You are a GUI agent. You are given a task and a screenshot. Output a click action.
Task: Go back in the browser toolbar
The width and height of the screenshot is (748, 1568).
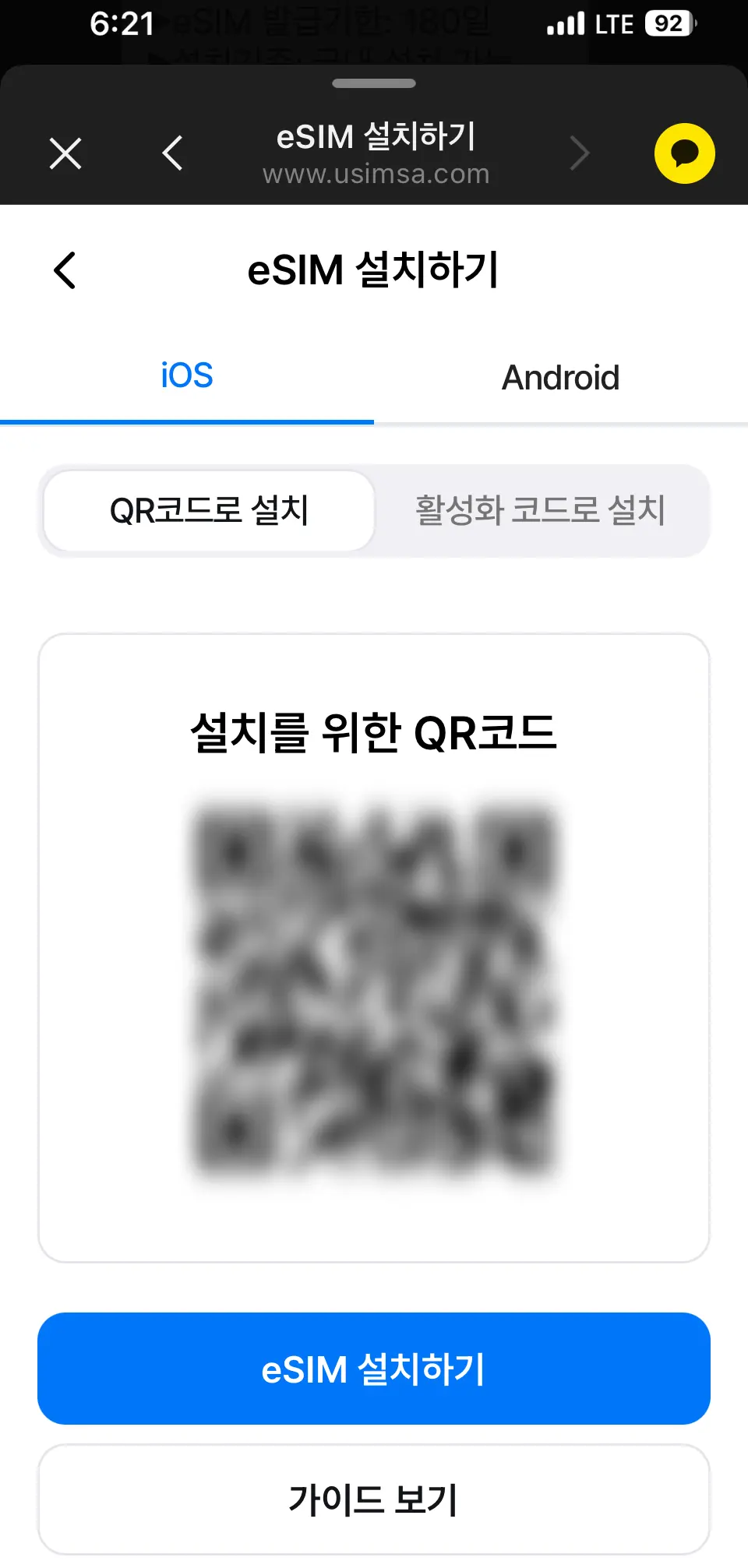click(172, 153)
